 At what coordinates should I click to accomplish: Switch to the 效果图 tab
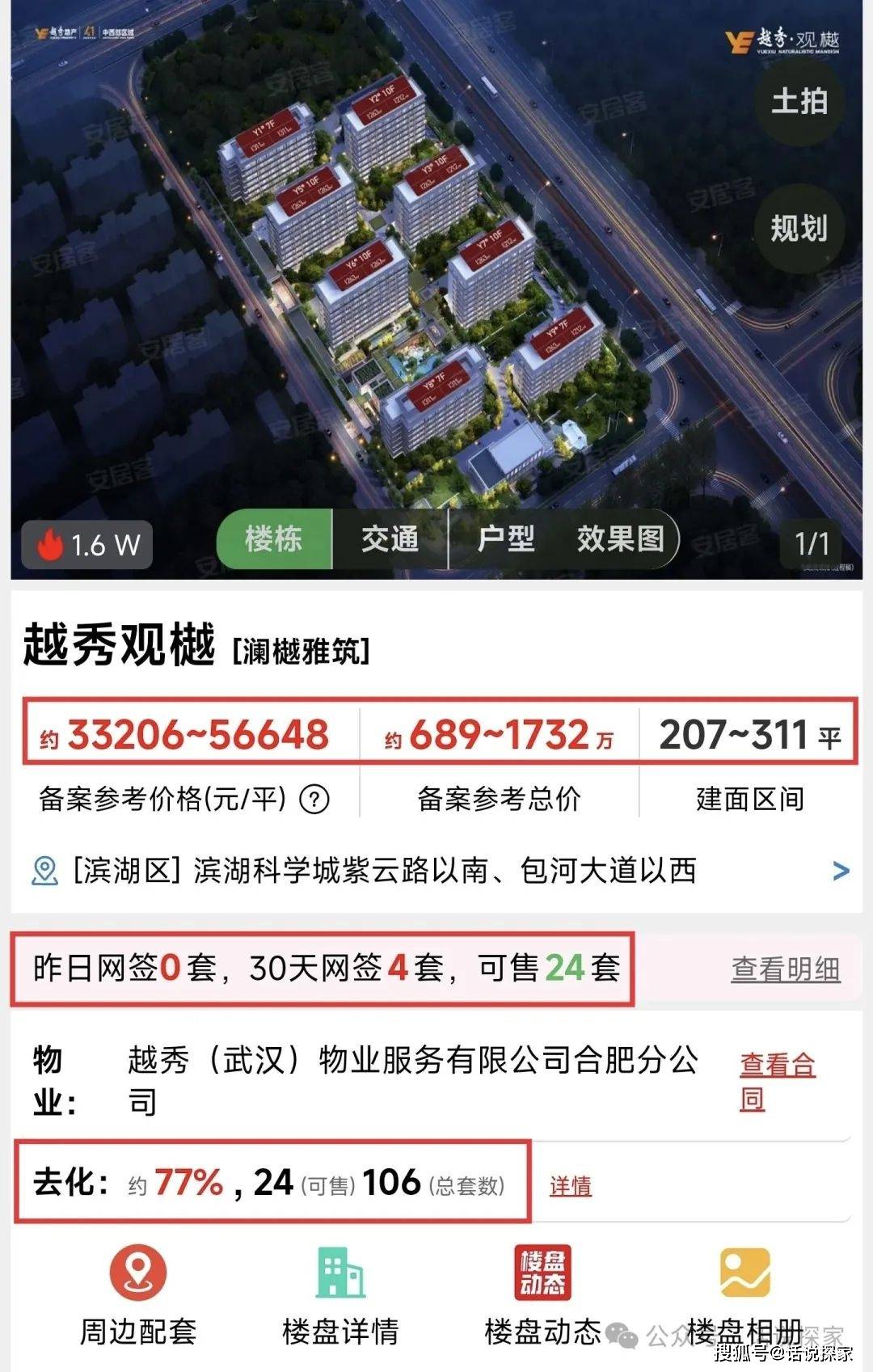(621, 539)
